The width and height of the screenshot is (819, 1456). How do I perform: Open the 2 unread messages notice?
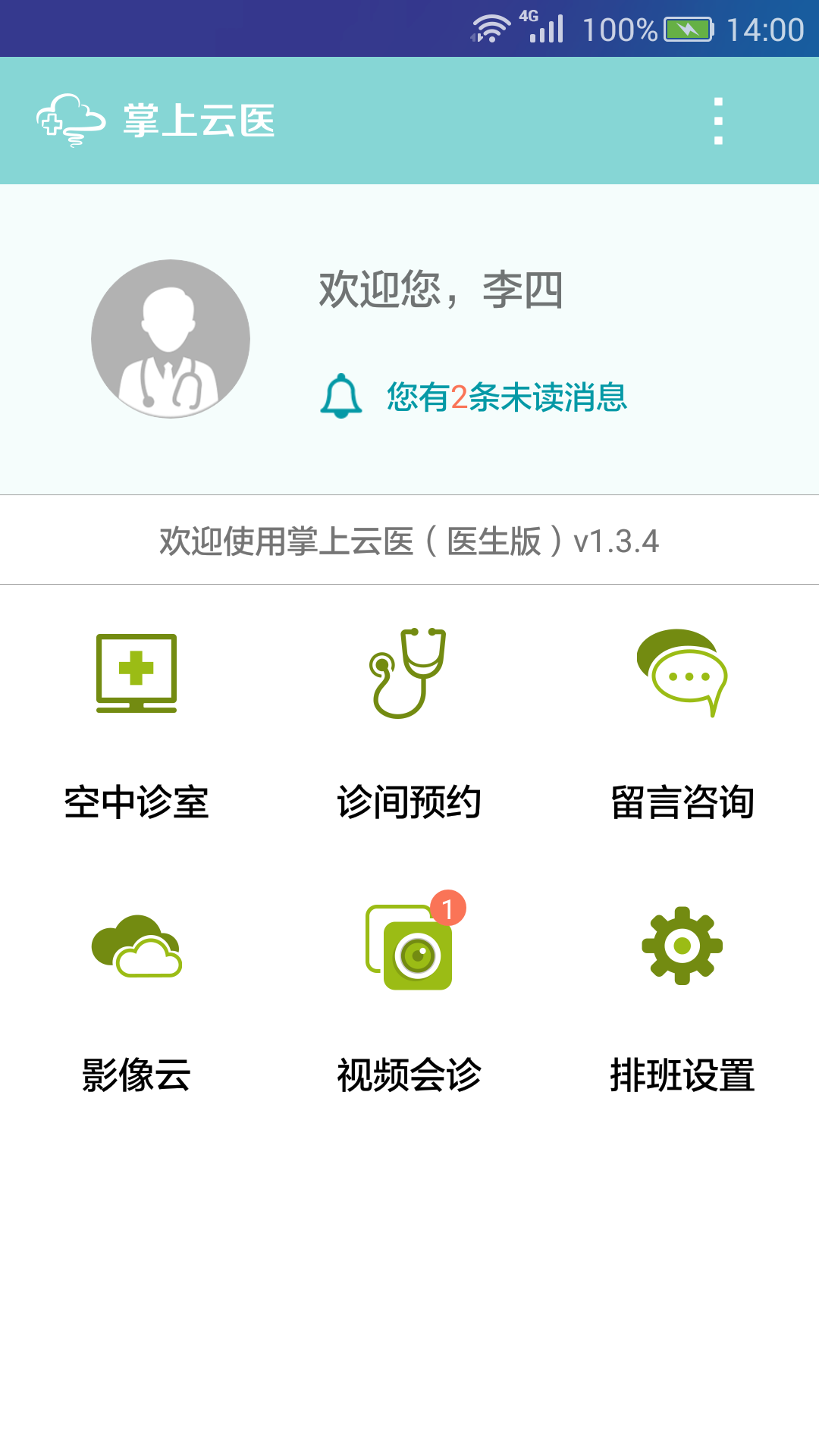(x=506, y=397)
